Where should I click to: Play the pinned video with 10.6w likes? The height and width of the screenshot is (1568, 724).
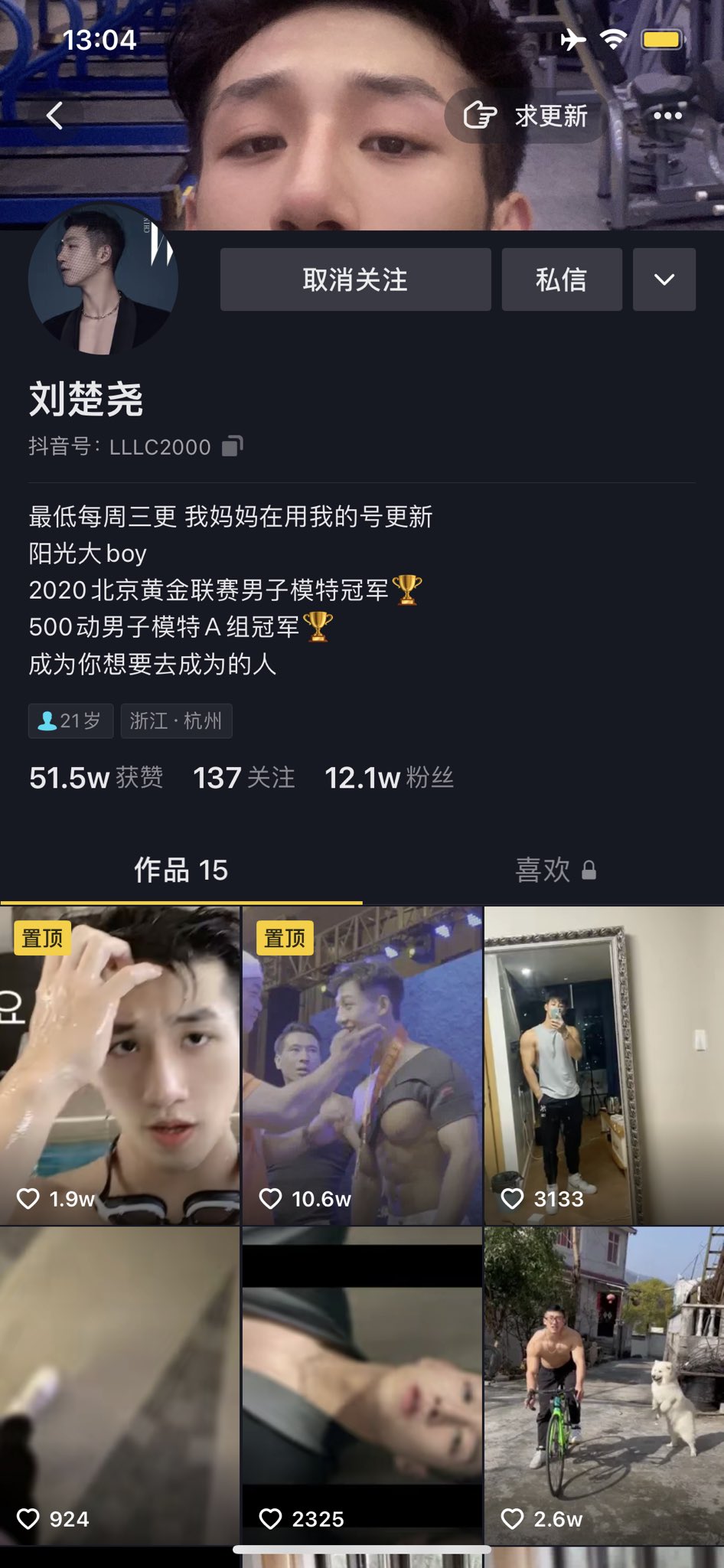pyautogui.click(x=362, y=1064)
